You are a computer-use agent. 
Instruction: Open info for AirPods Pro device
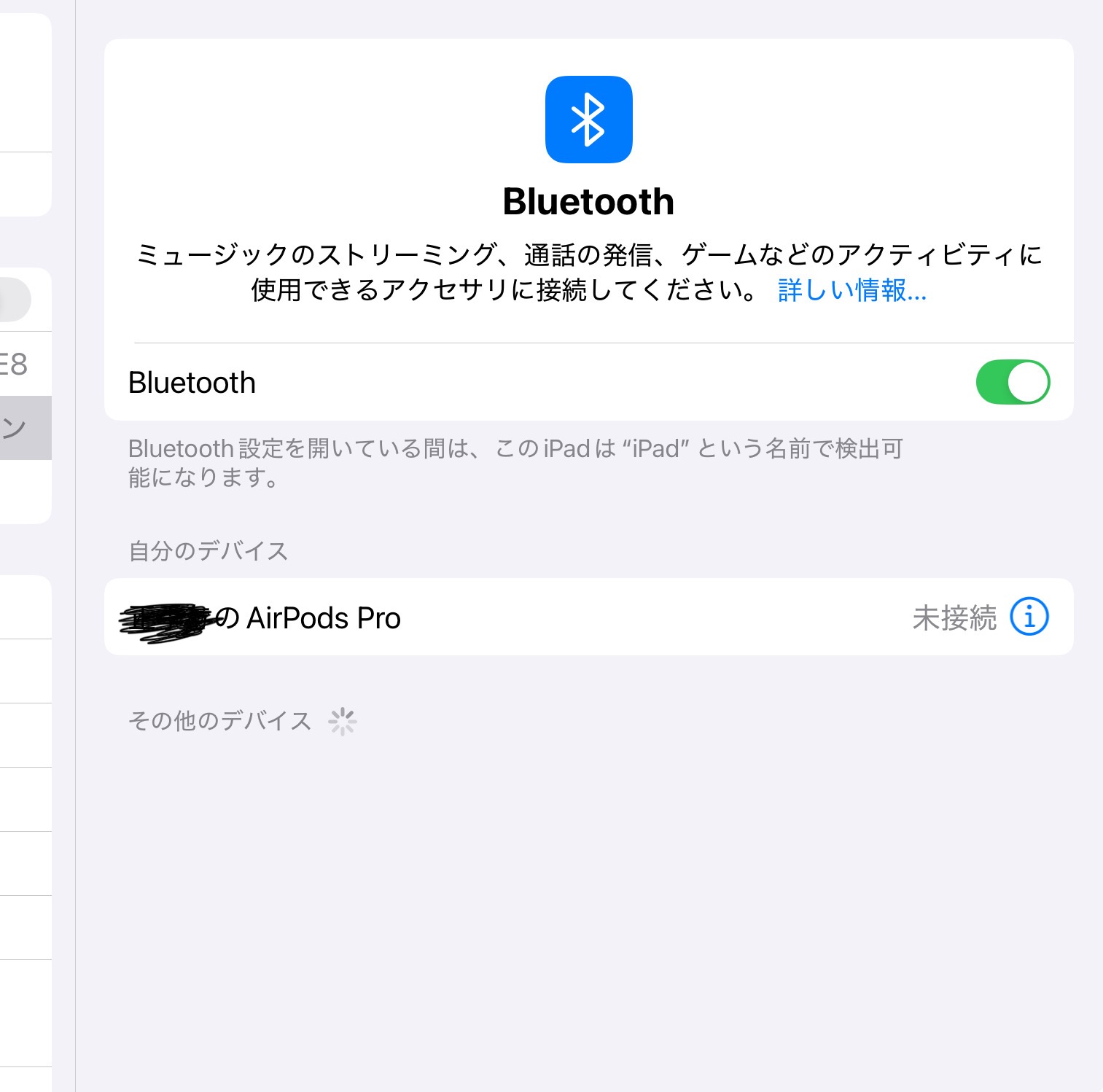[x=1029, y=617]
